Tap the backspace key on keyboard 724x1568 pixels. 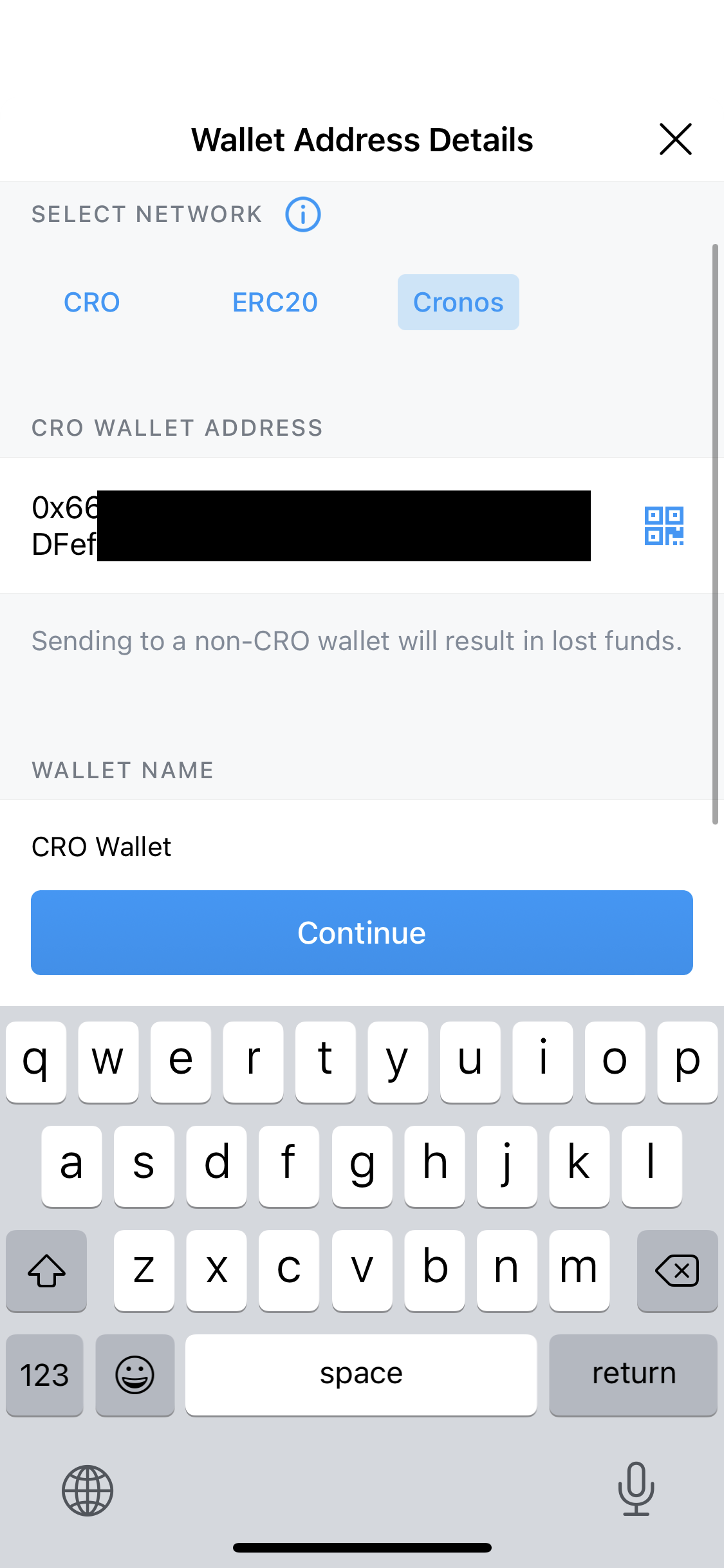677,1271
